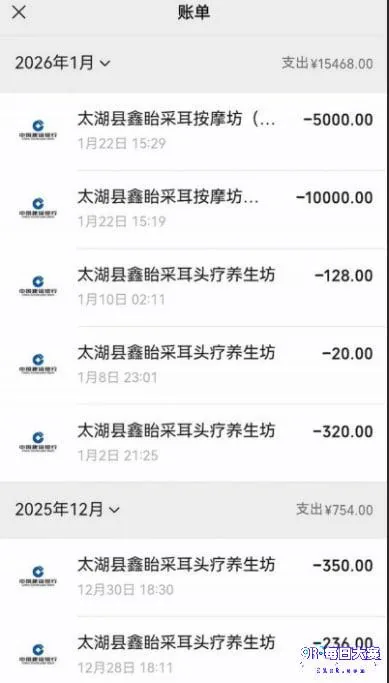Select the transaction from 12月28日 18:11
The height and width of the screenshot is (683, 389).
tap(194, 650)
